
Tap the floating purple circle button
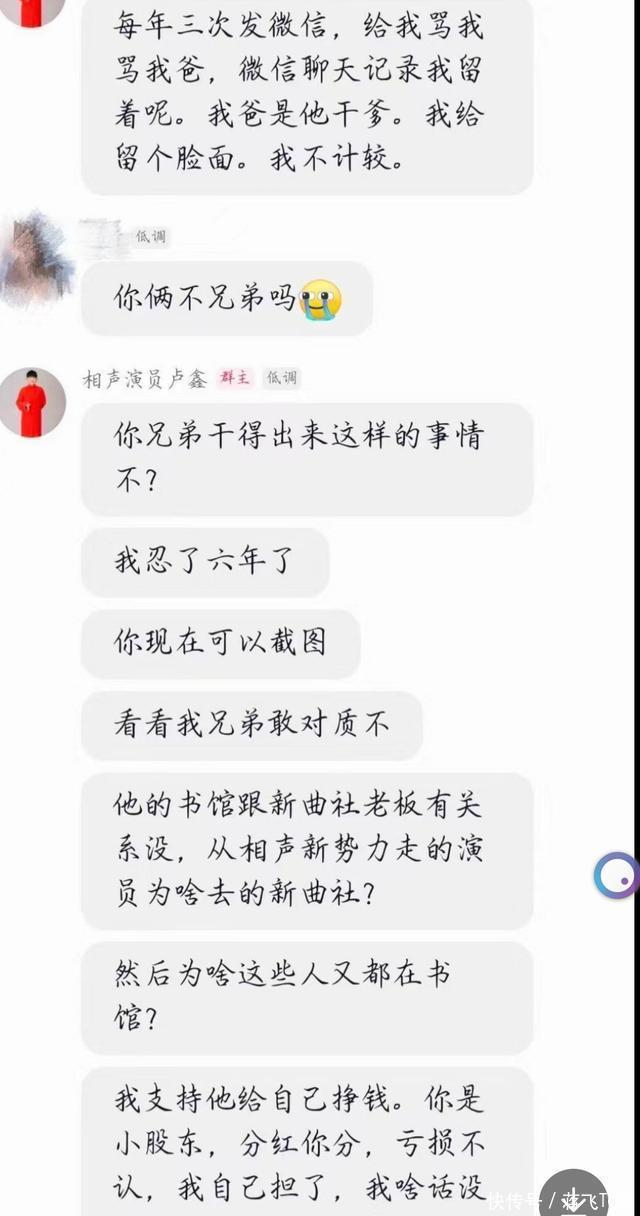(x=616, y=876)
